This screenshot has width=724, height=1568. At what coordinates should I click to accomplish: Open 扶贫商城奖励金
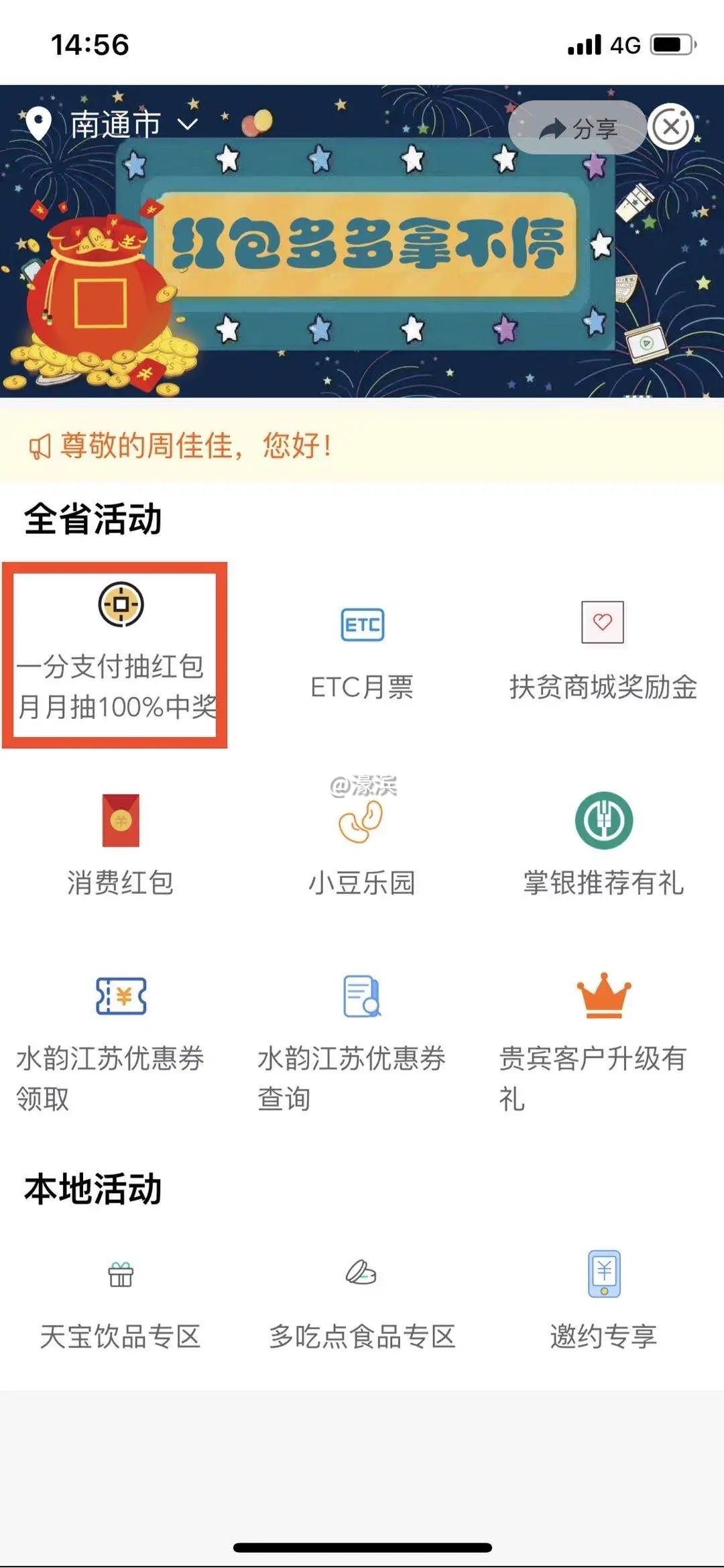(603, 654)
